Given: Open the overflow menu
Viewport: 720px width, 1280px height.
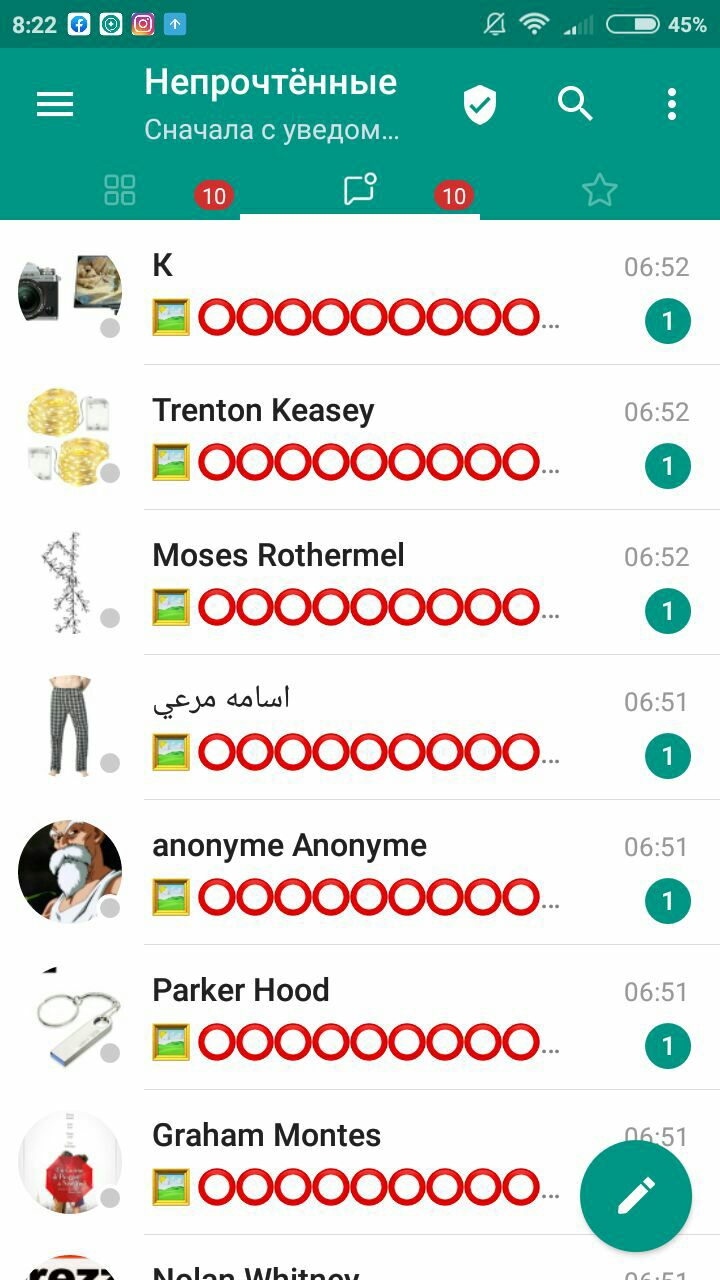Looking at the screenshot, I should [671, 104].
